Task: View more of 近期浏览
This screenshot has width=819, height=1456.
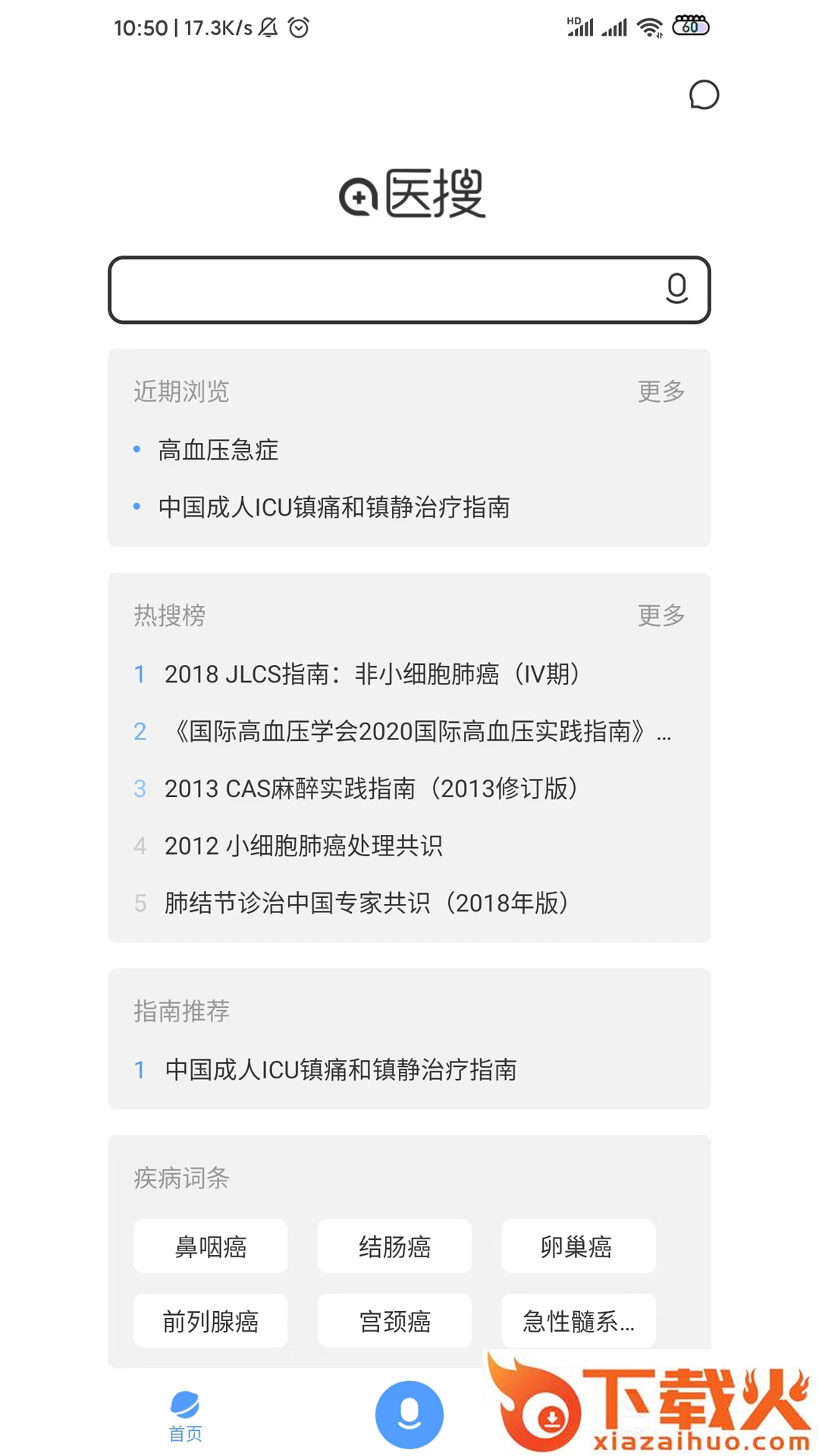Action: [661, 391]
